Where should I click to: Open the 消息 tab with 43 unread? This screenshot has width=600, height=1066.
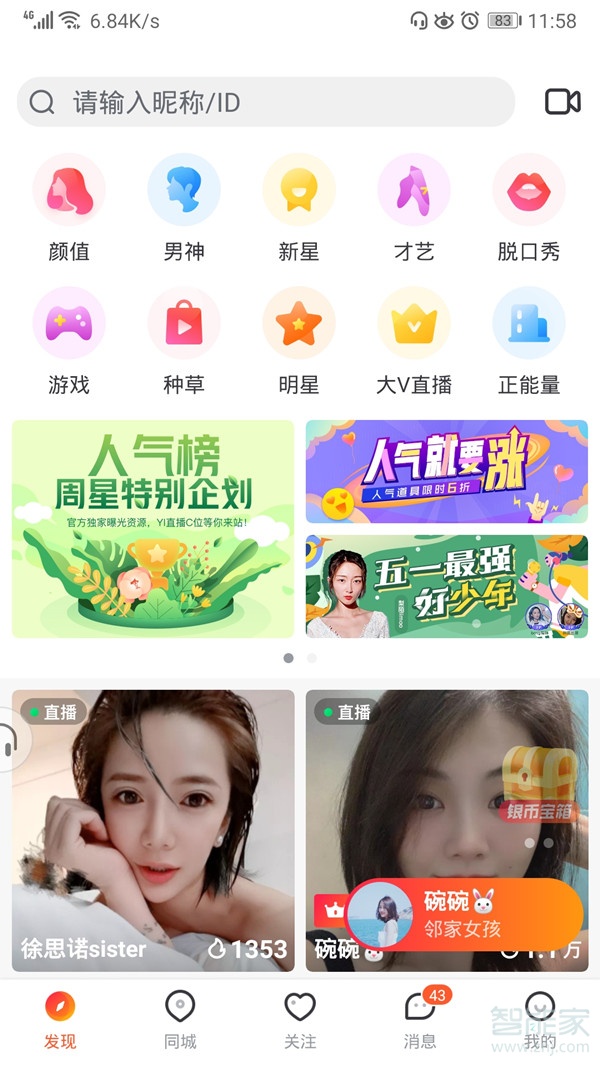(x=420, y=1020)
